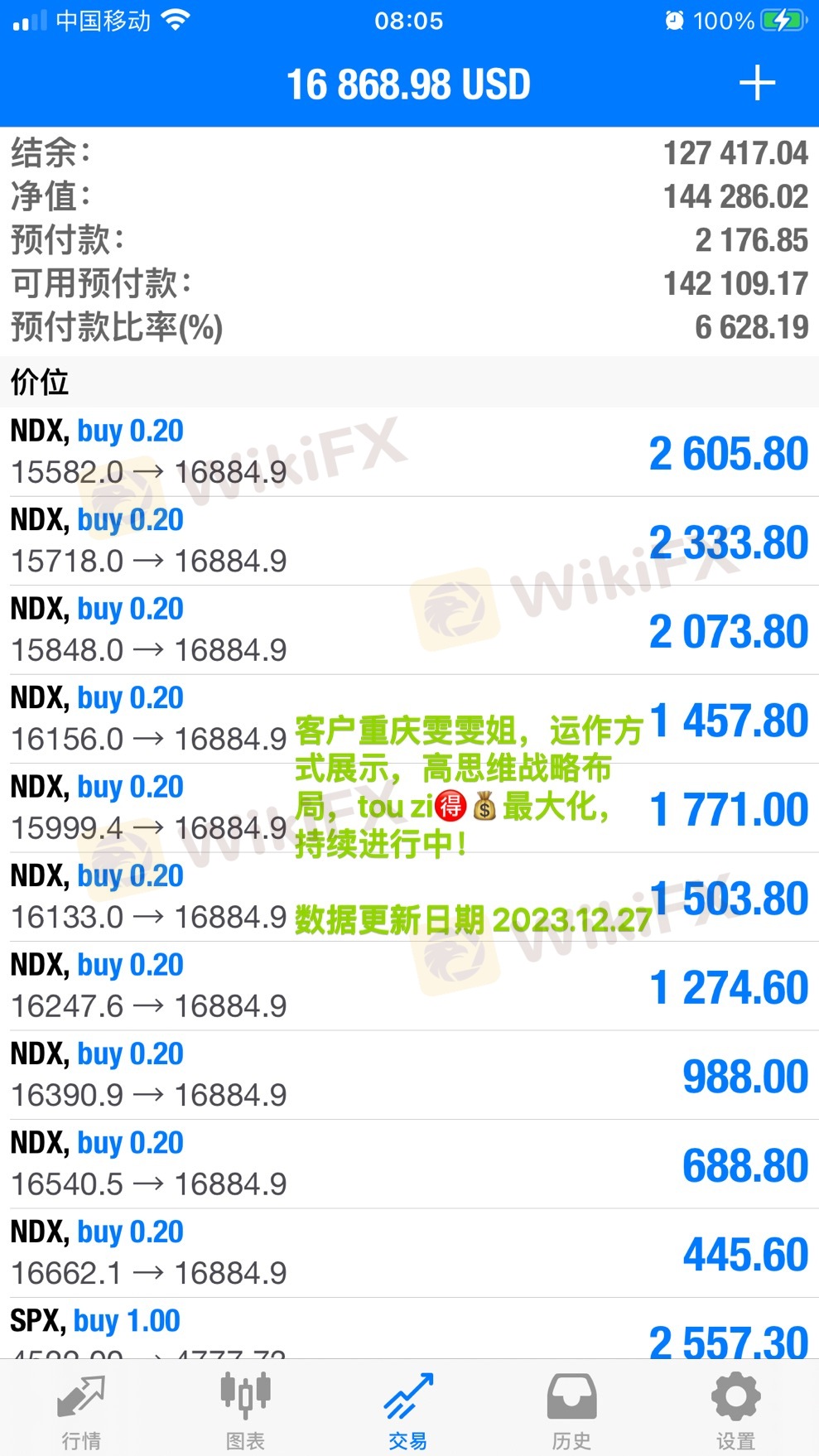
Task: Open the SPX buy 1.00 position
Action: 409,1329
